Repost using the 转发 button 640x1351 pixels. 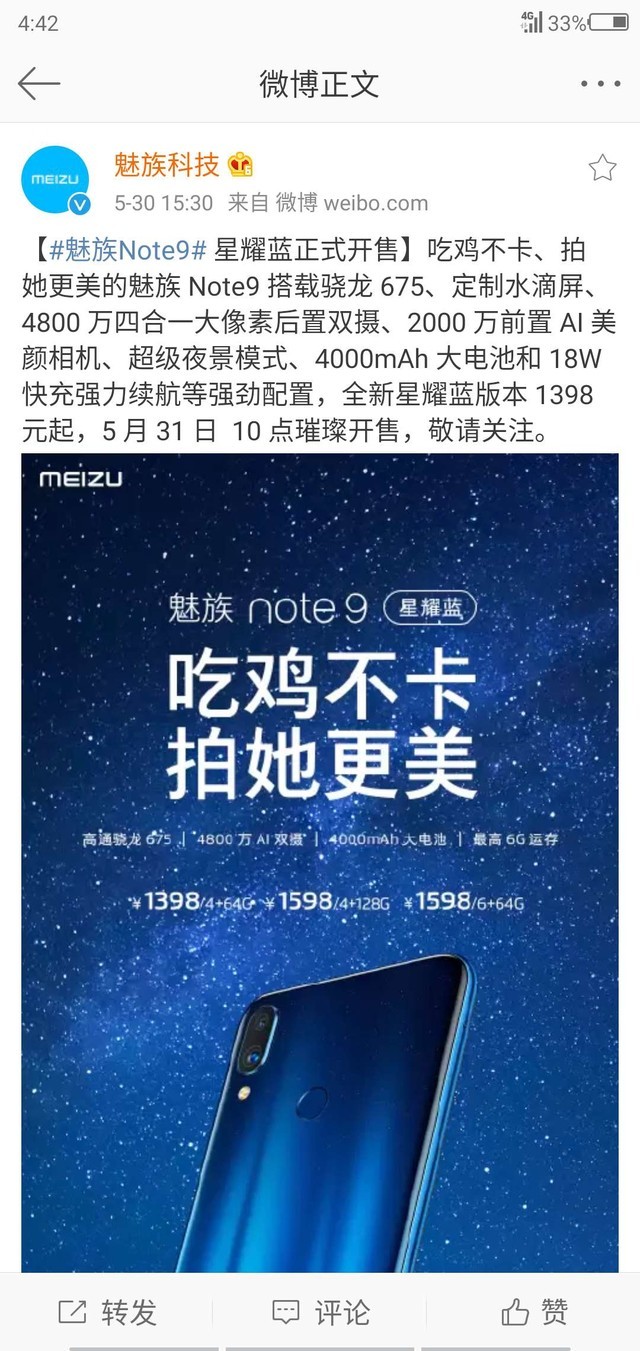[x=107, y=1311]
